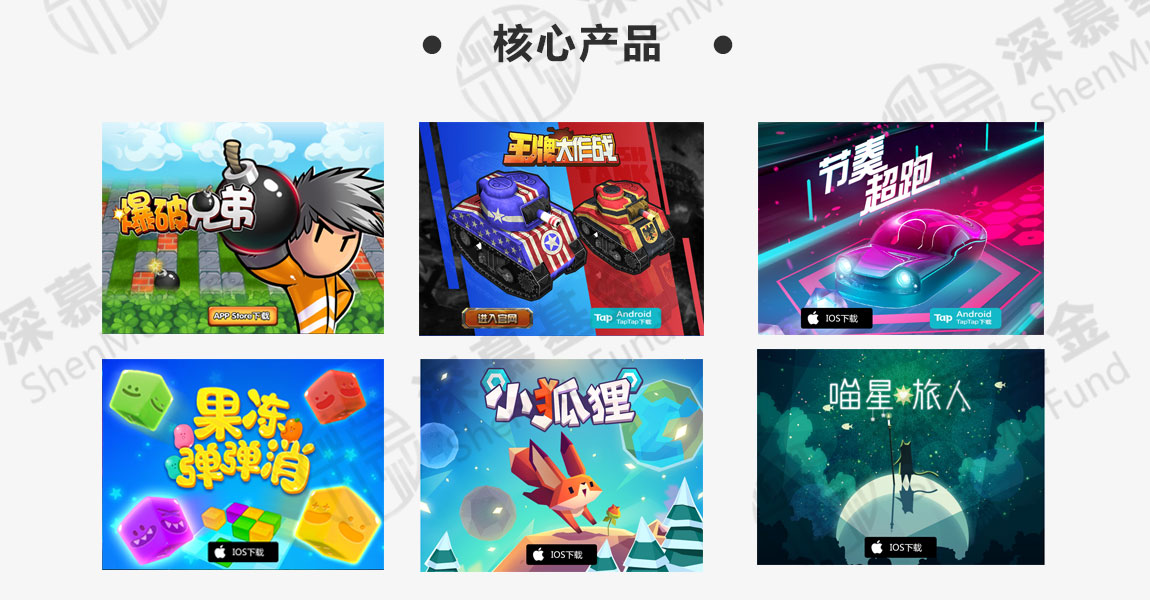1150x600 pixels.
Task: Tap 进入官网 on 王牌大作战 card
Action: tap(497, 319)
